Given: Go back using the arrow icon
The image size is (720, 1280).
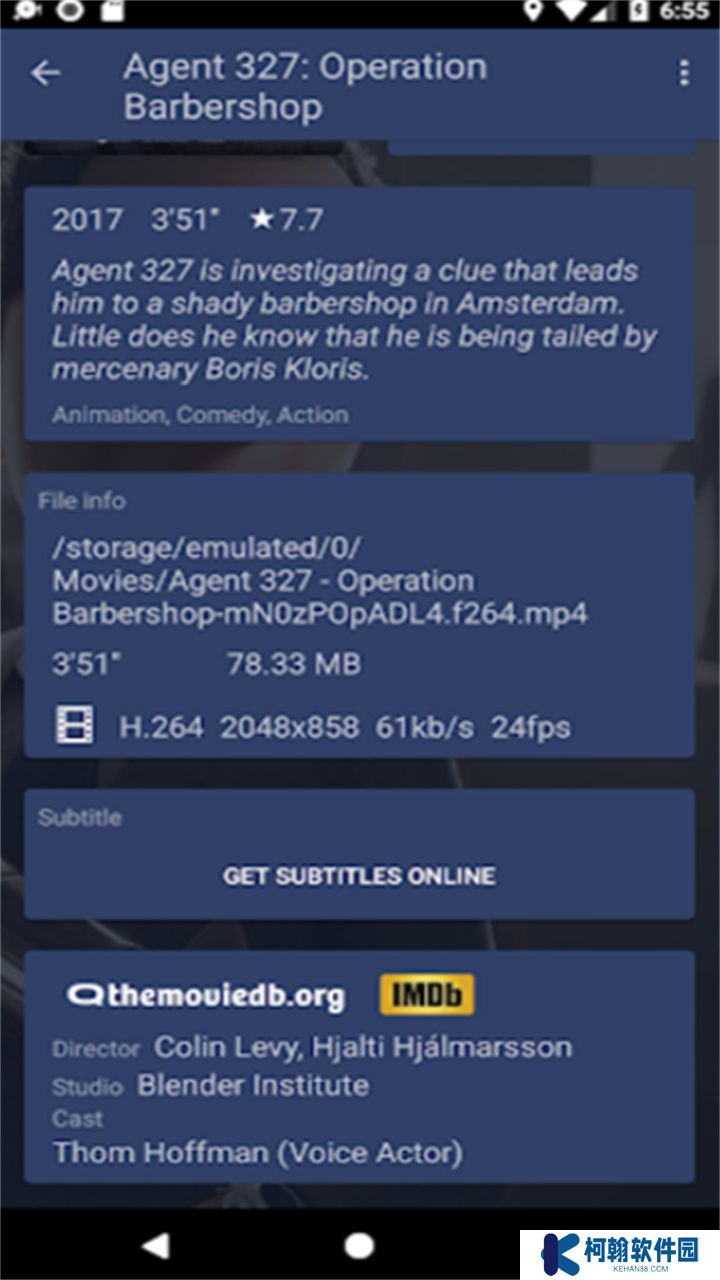Looking at the screenshot, I should tap(45, 73).
